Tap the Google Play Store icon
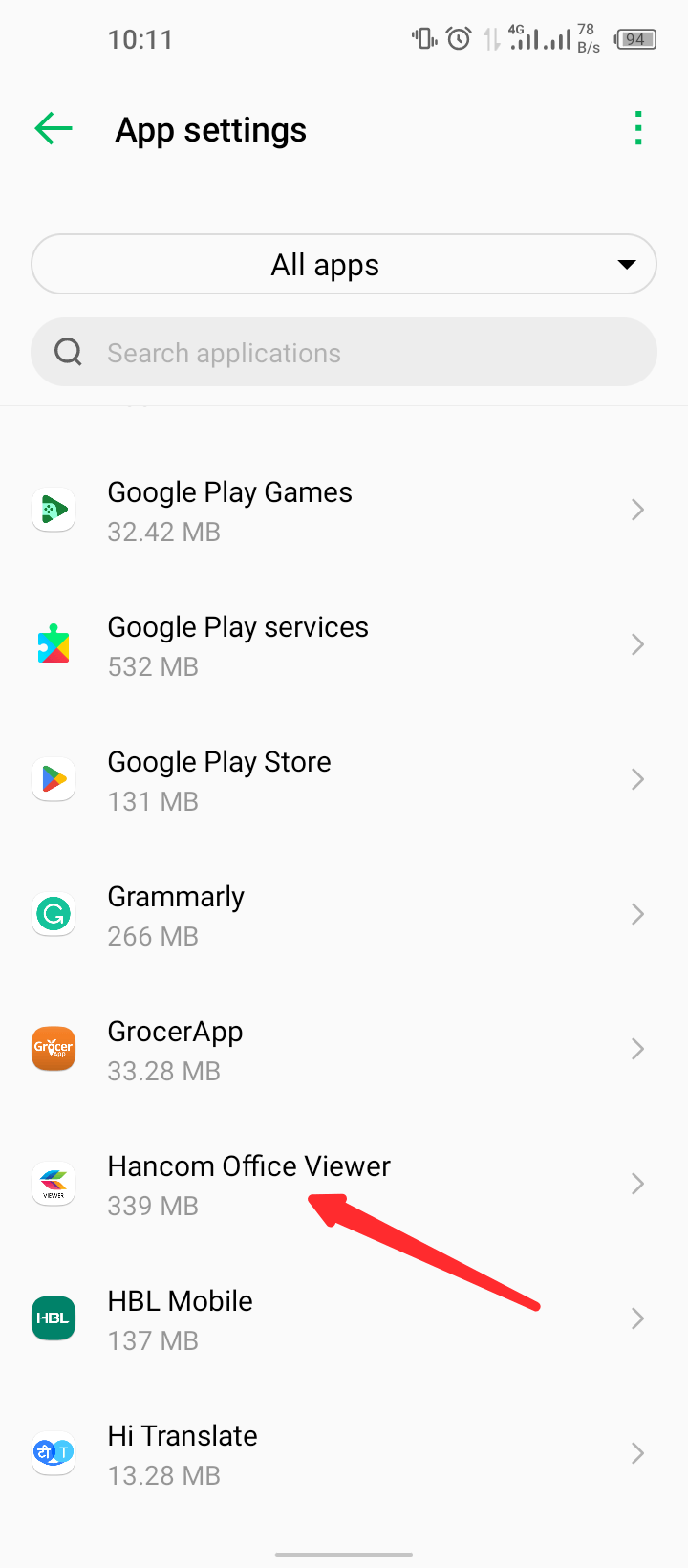688x1568 pixels. pos(53,778)
